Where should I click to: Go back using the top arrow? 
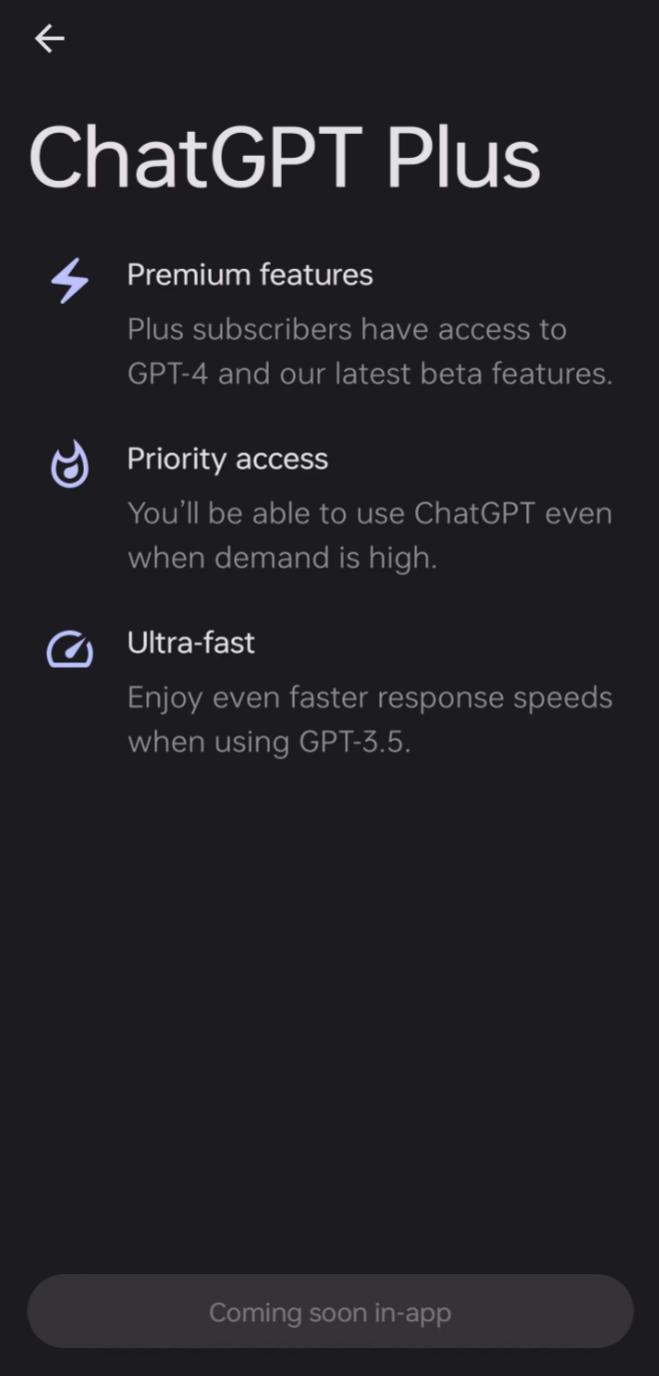coord(49,39)
